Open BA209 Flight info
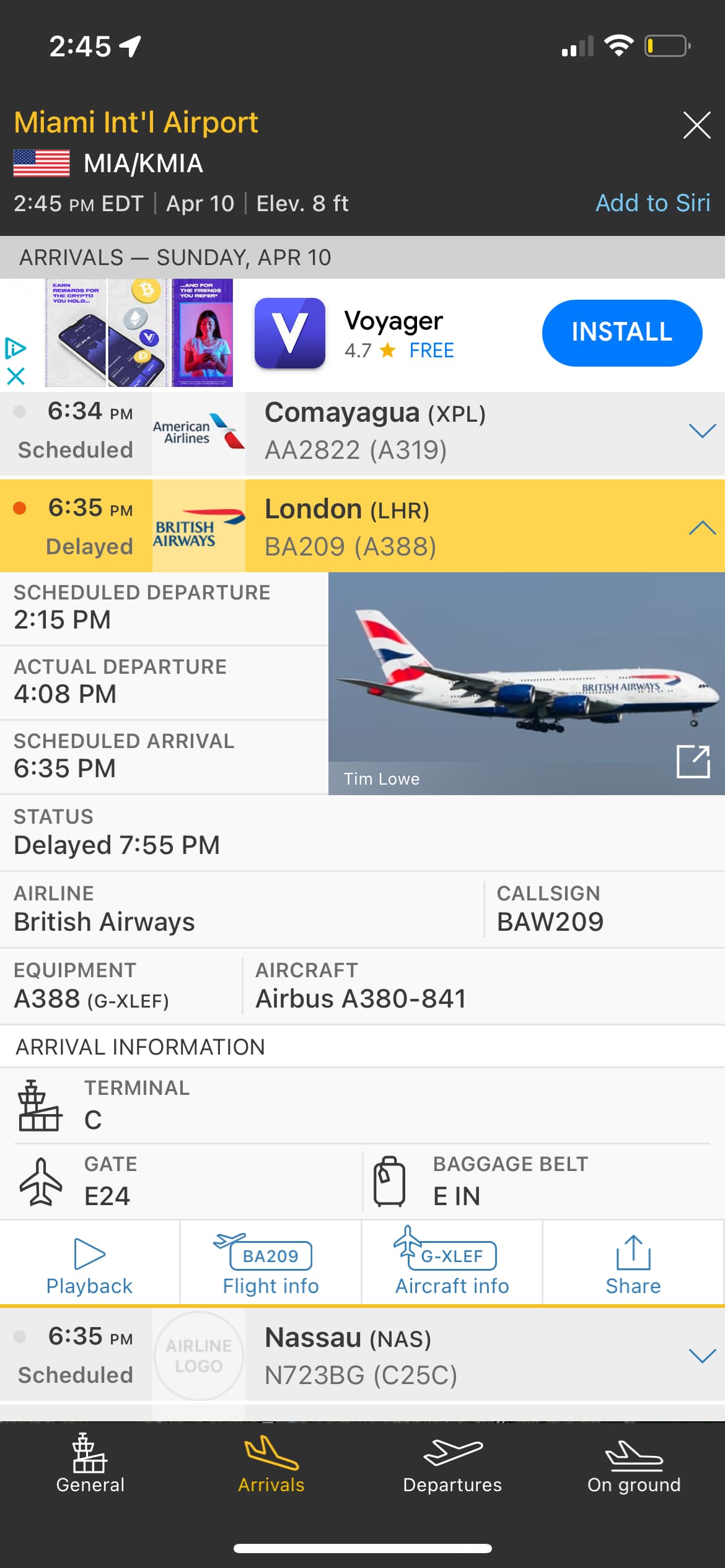This screenshot has height=1568, width=725. [270, 1265]
